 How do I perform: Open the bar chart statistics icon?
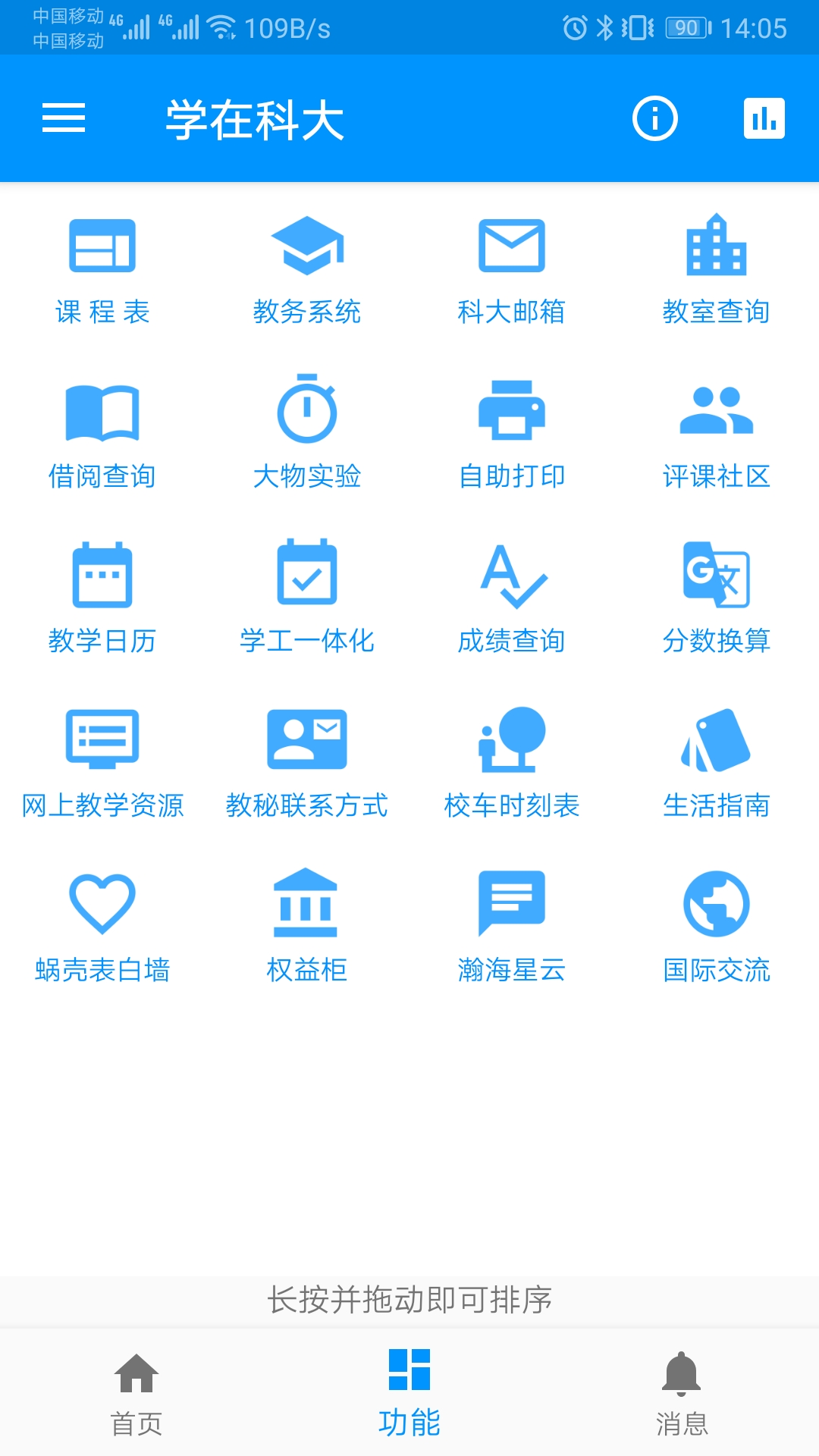764,118
